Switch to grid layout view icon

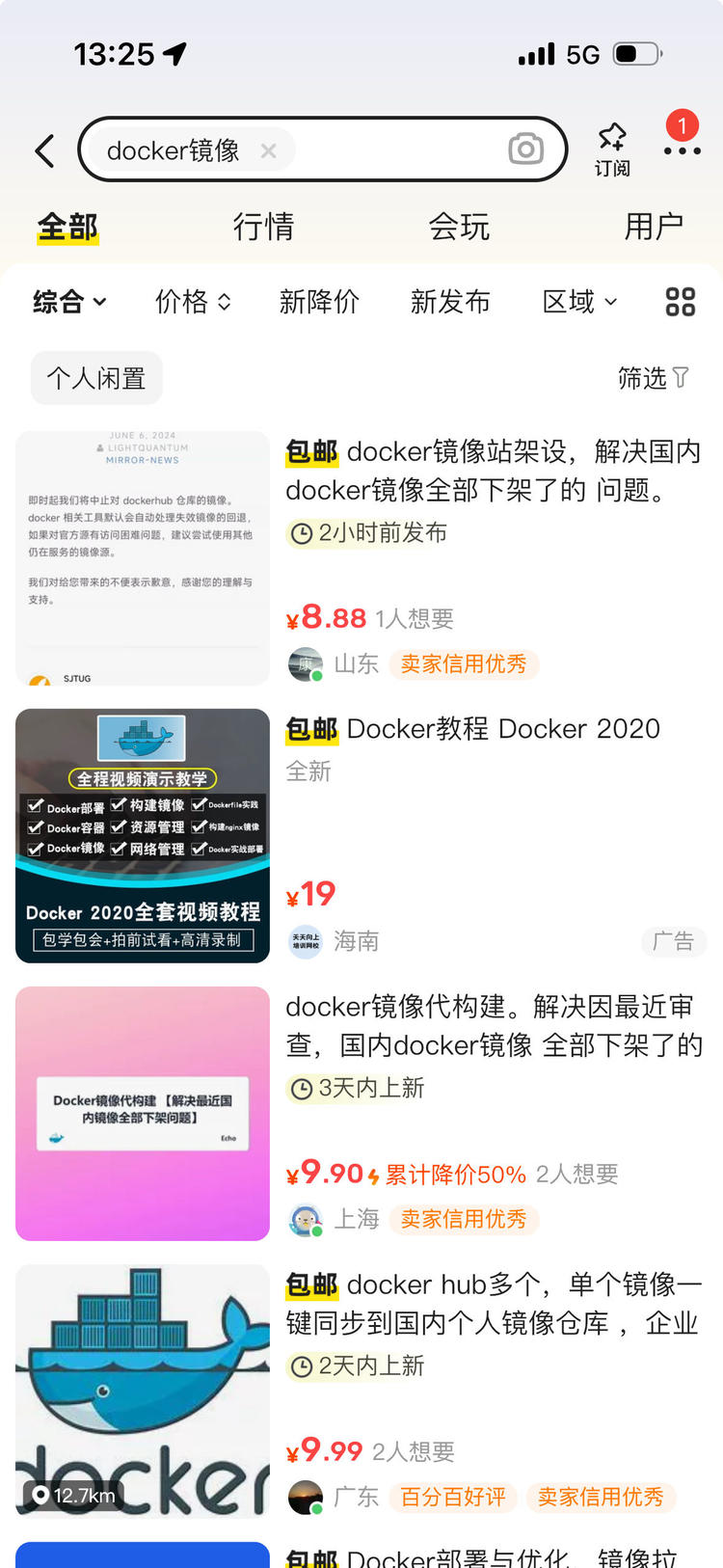tap(680, 302)
